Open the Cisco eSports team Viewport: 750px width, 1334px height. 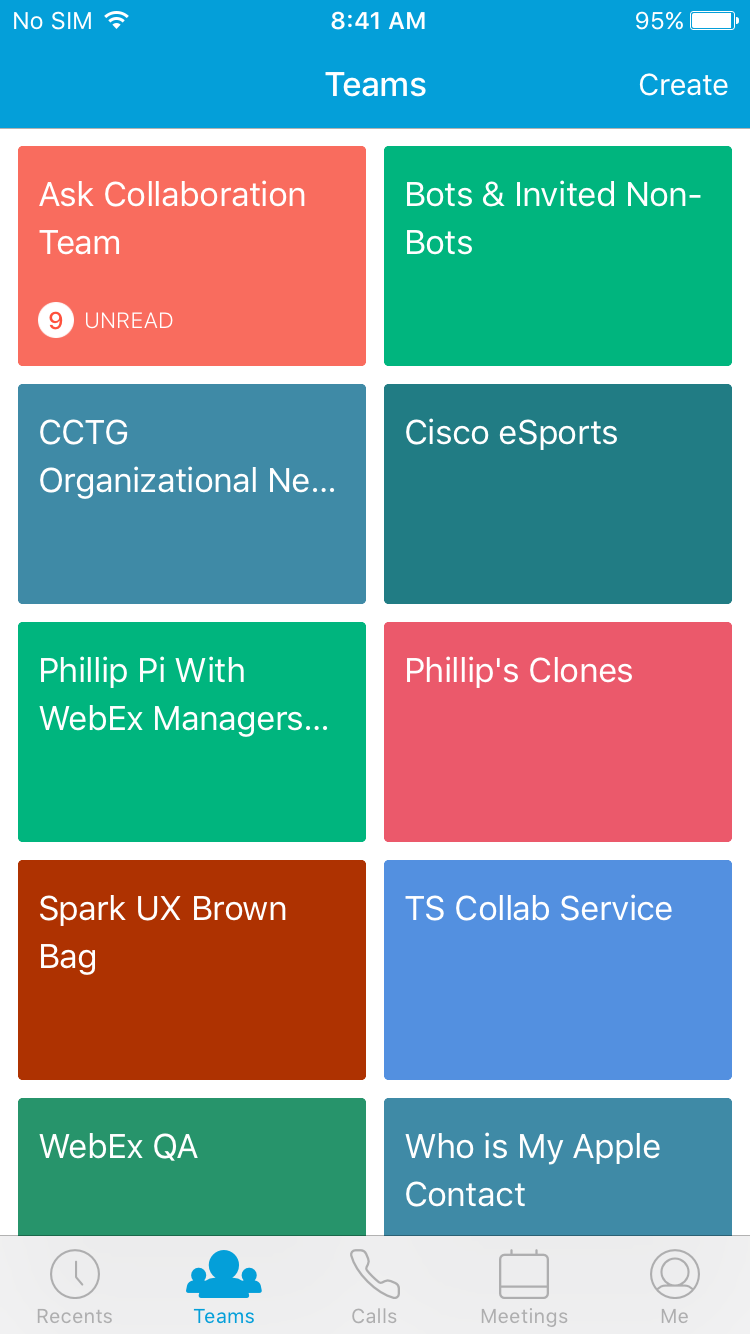558,494
